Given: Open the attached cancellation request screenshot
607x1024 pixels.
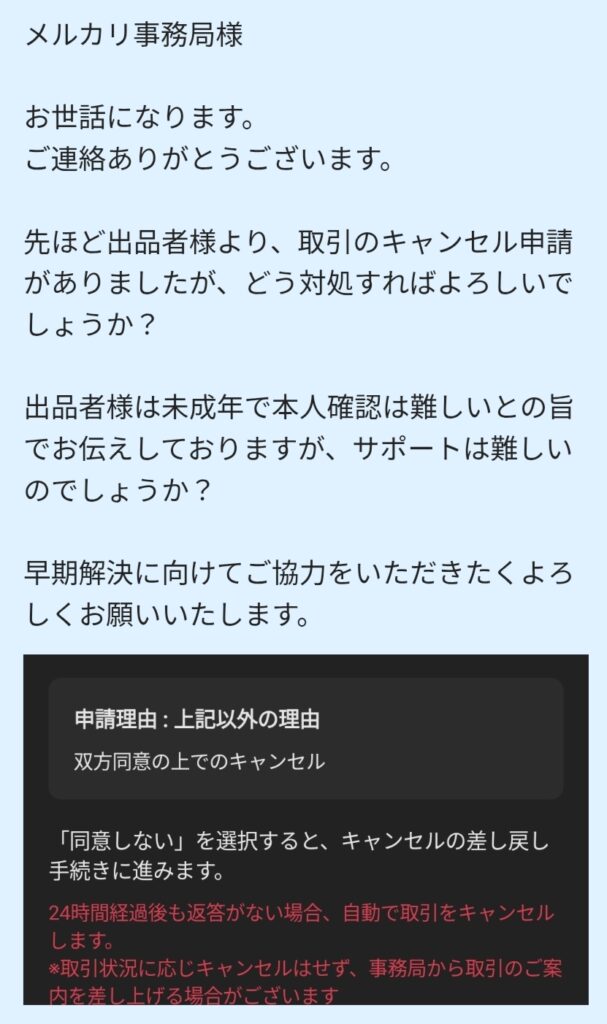Looking at the screenshot, I should [306, 829].
